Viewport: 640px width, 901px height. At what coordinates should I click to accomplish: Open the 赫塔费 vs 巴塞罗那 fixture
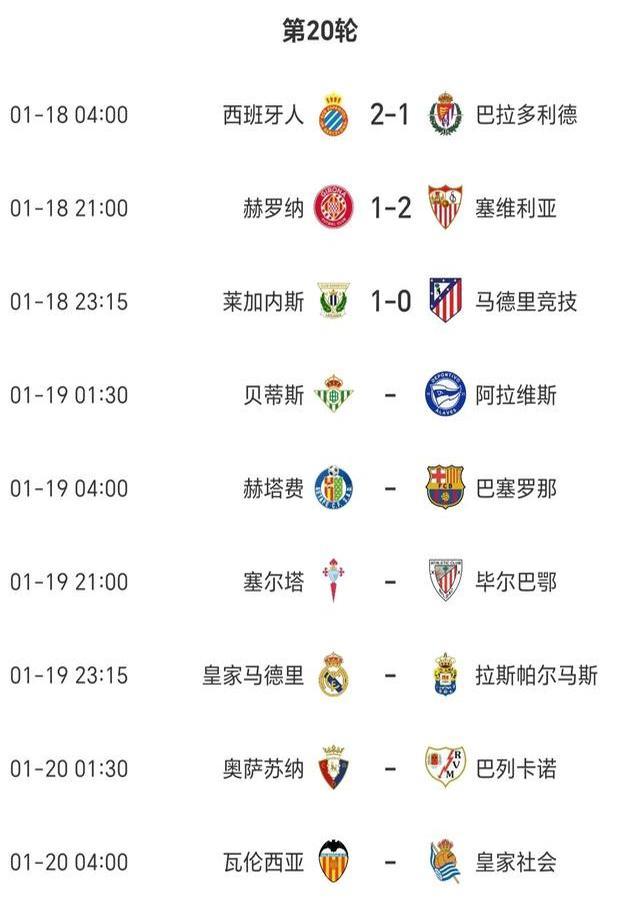tap(389, 488)
